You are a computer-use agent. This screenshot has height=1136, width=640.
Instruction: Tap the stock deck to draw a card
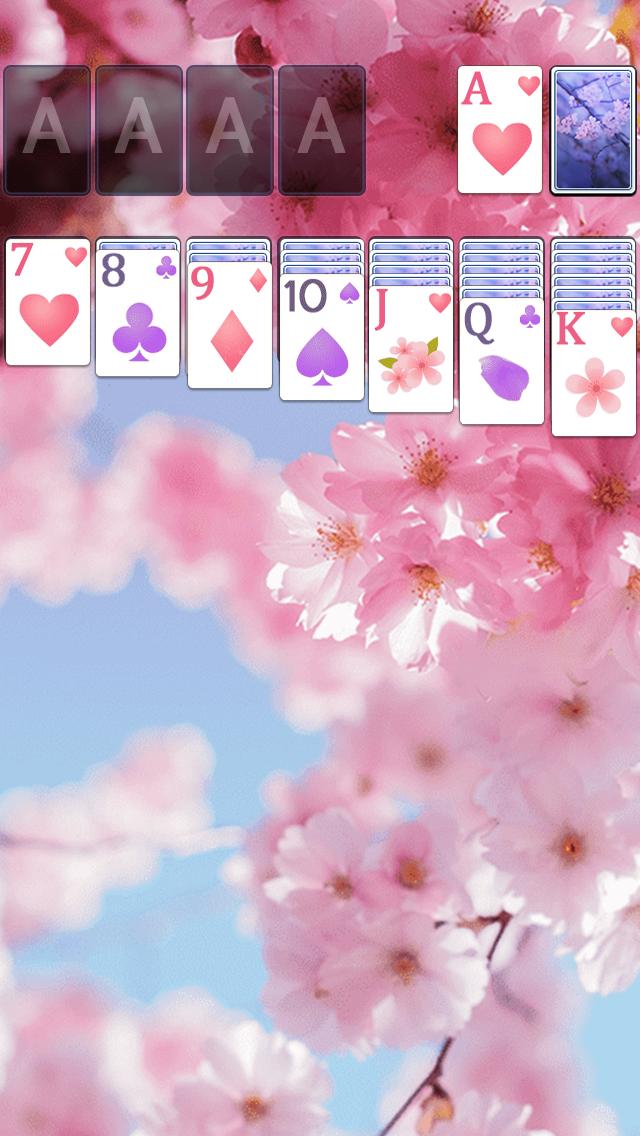[x=593, y=130]
